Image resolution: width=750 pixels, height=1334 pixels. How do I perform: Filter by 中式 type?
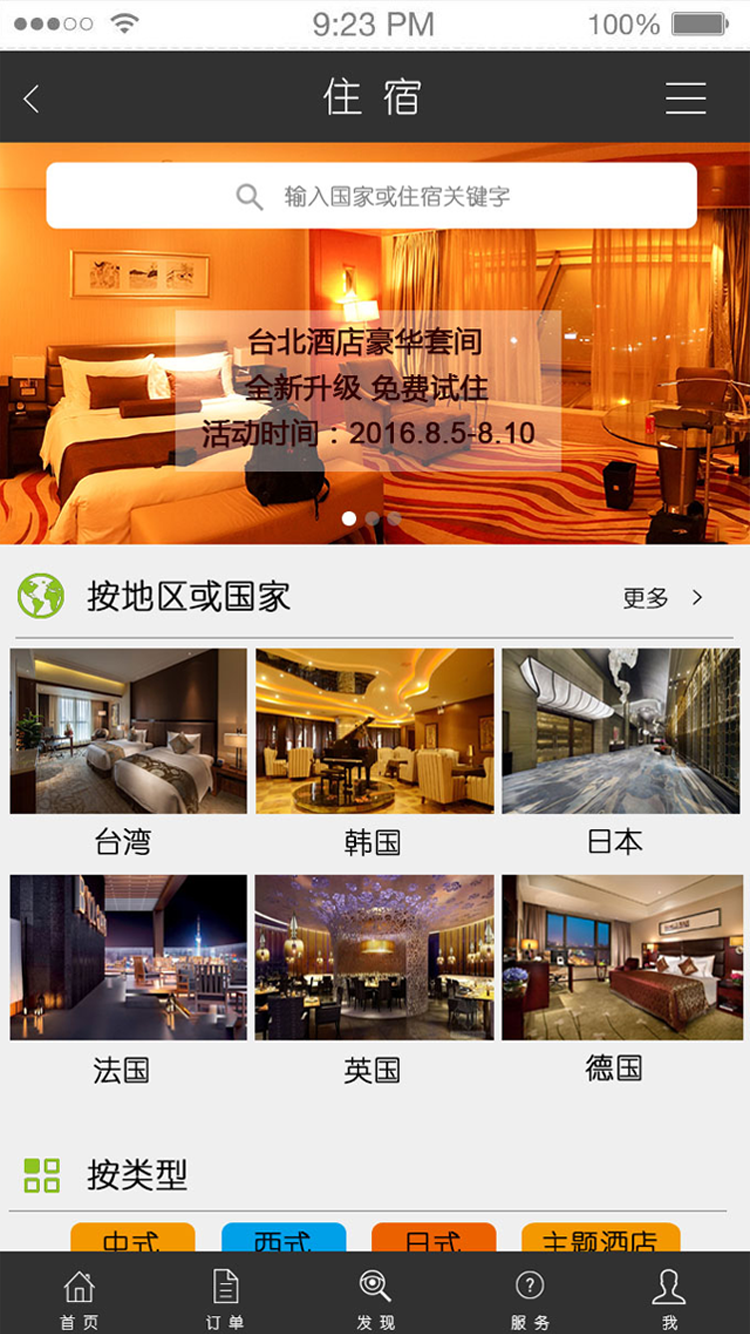click(x=132, y=1238)
